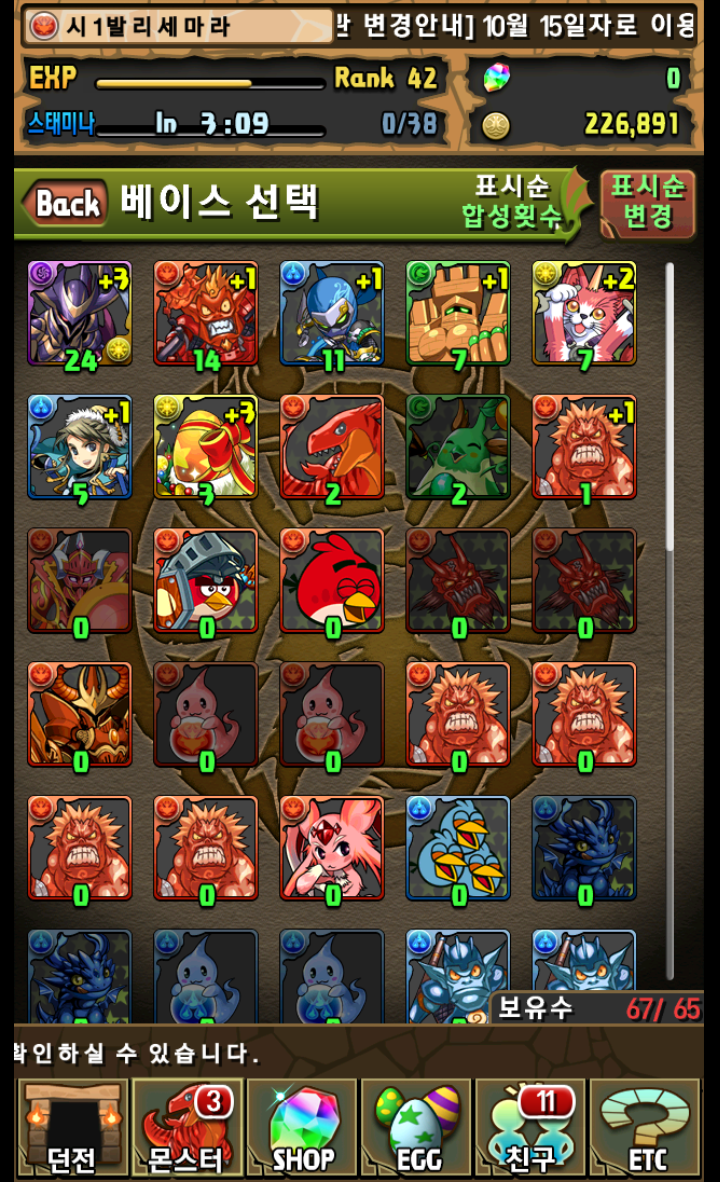Change display order with 표시순 변경
720x1182 pixels.
[x=647, y=203]
